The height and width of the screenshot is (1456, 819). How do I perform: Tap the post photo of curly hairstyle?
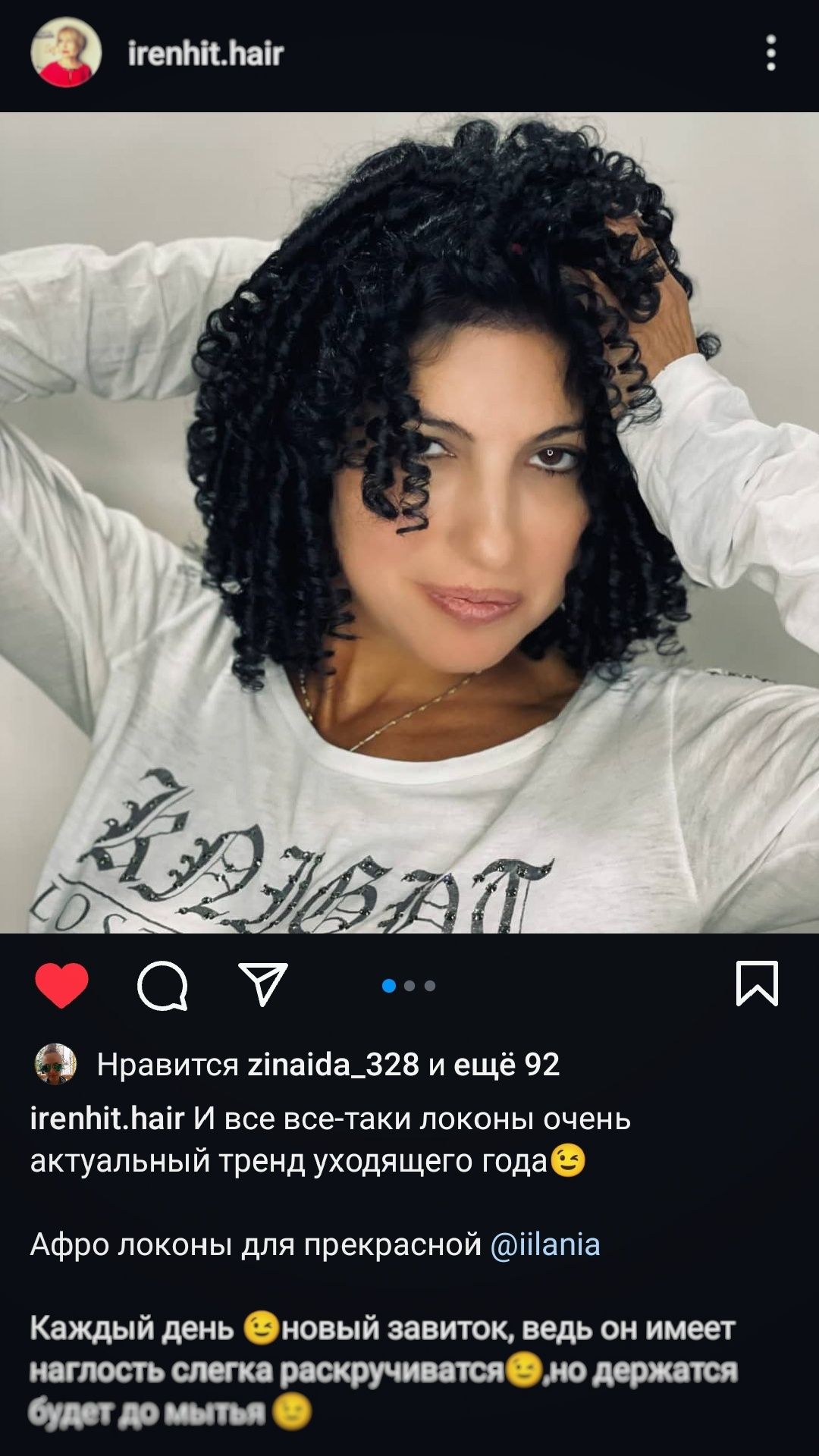pos(409,522)
